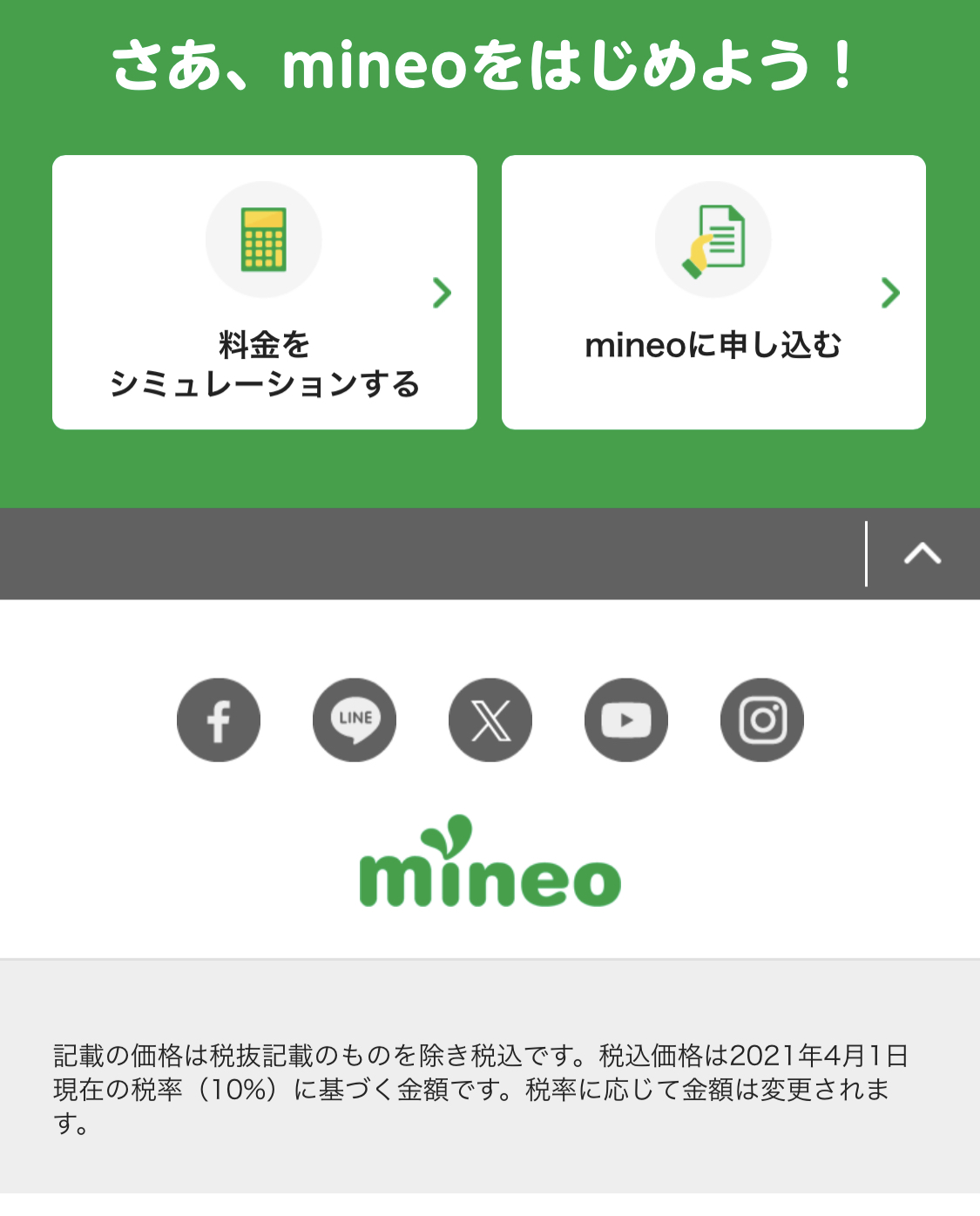Open mineo's LINE account
The width and height of the screenshot is (980, 1216).
(x=355, y=720)
